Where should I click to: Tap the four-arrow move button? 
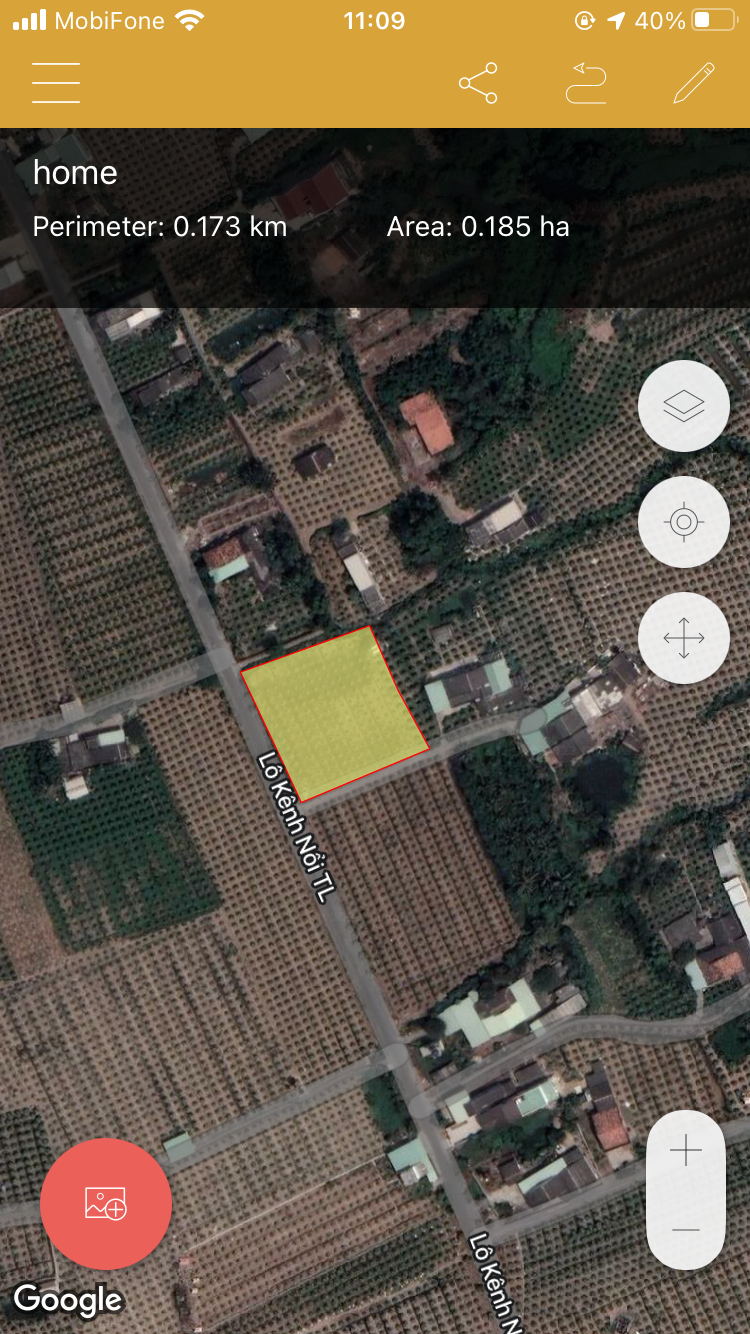(684, 638)
